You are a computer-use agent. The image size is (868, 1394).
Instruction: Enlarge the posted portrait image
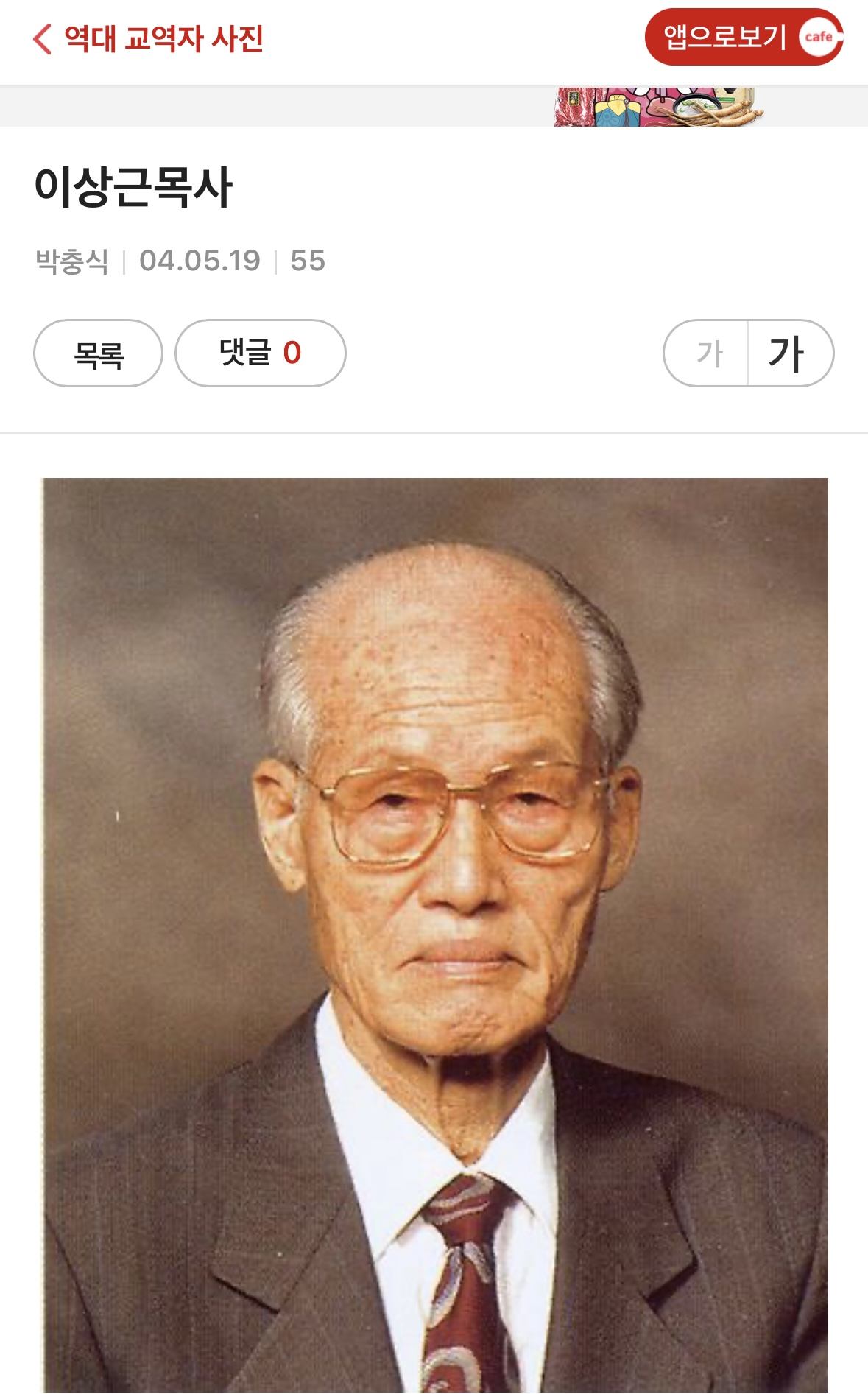(435, 934)
